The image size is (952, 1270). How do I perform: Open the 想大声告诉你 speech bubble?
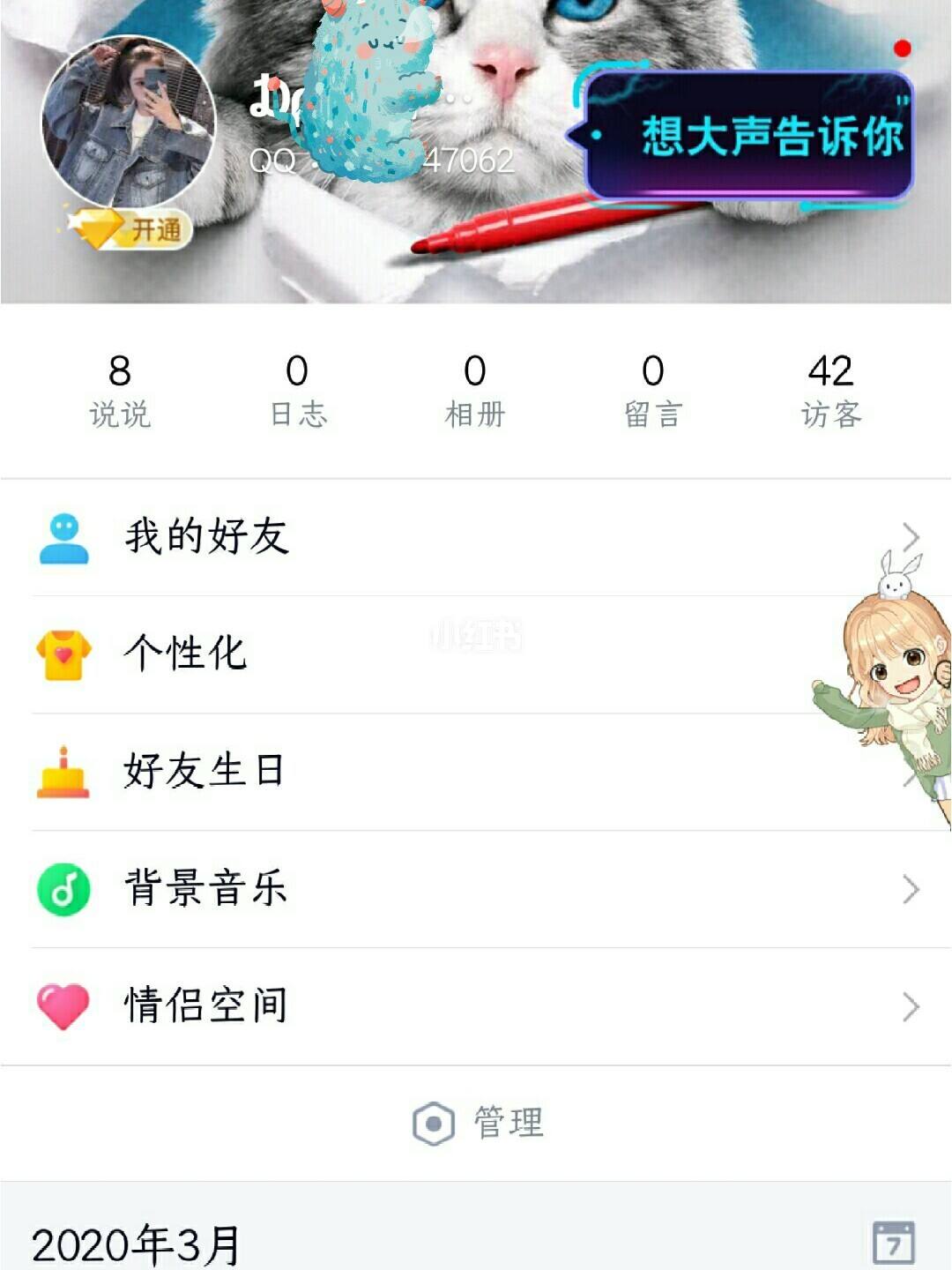[747, 137]
